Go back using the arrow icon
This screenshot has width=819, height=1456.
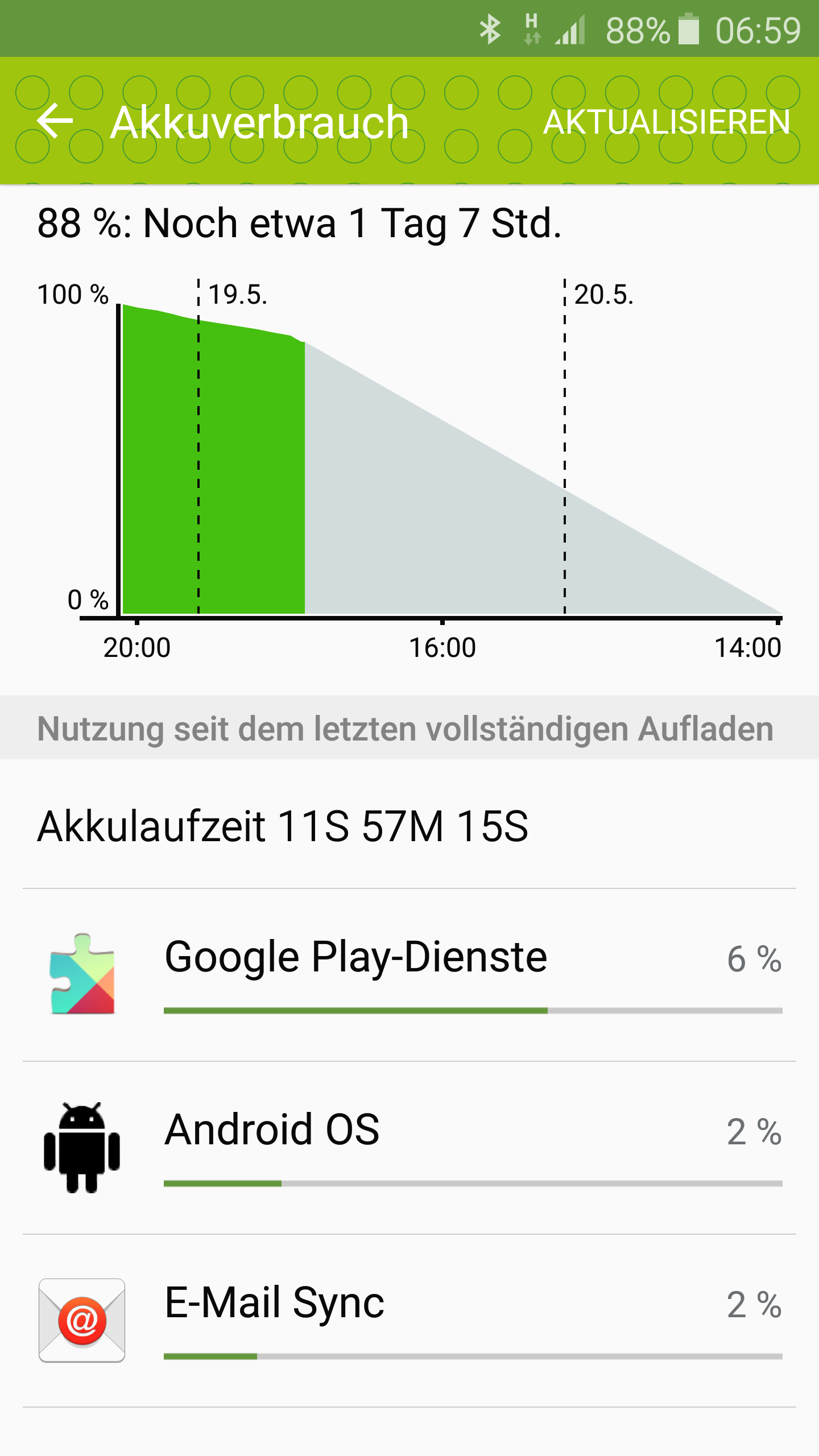(x=55, y=121)
